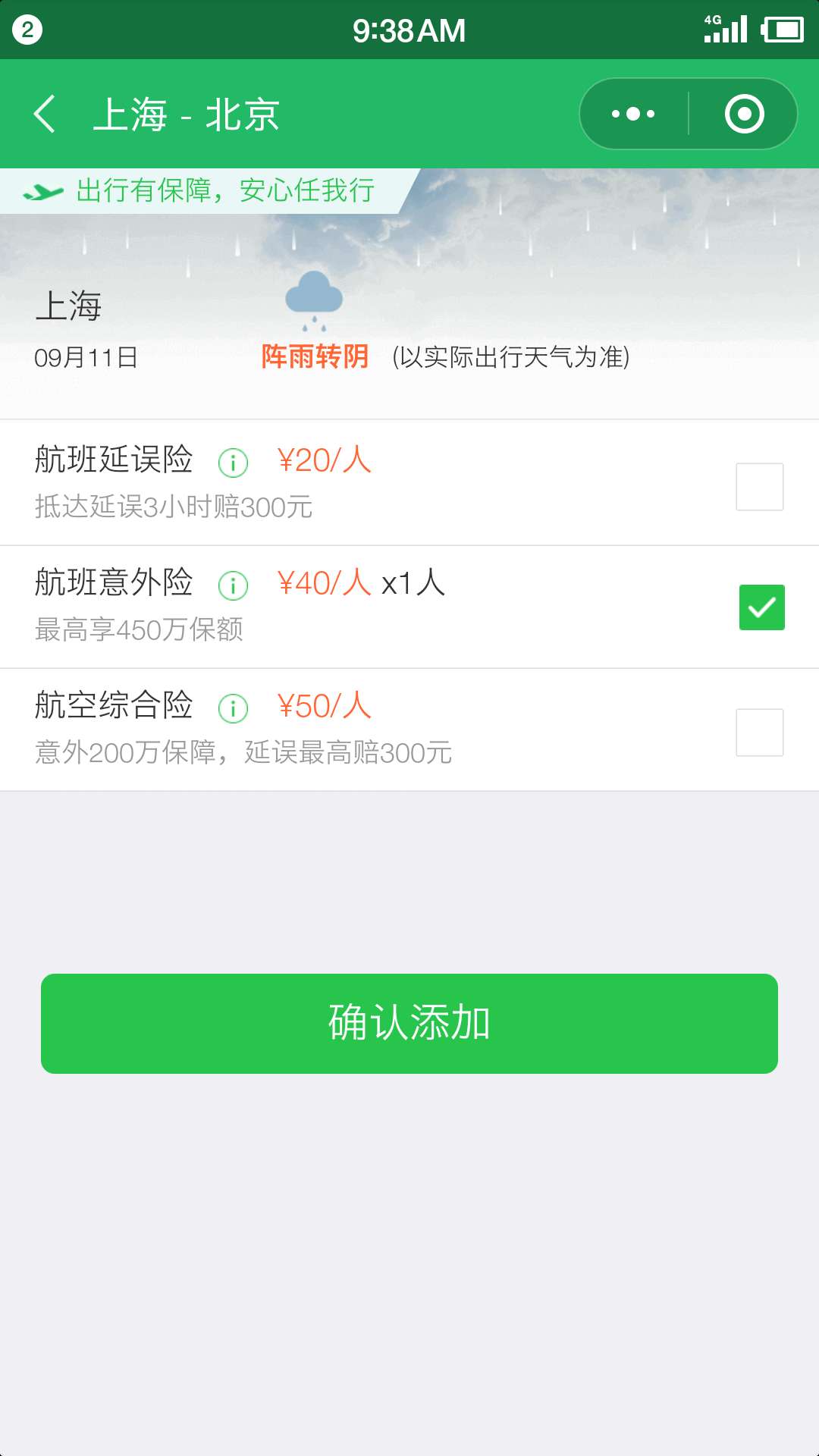819x1456 pixels.
Task: Close the mini program via circle button
Action: (x=744, y=115)
